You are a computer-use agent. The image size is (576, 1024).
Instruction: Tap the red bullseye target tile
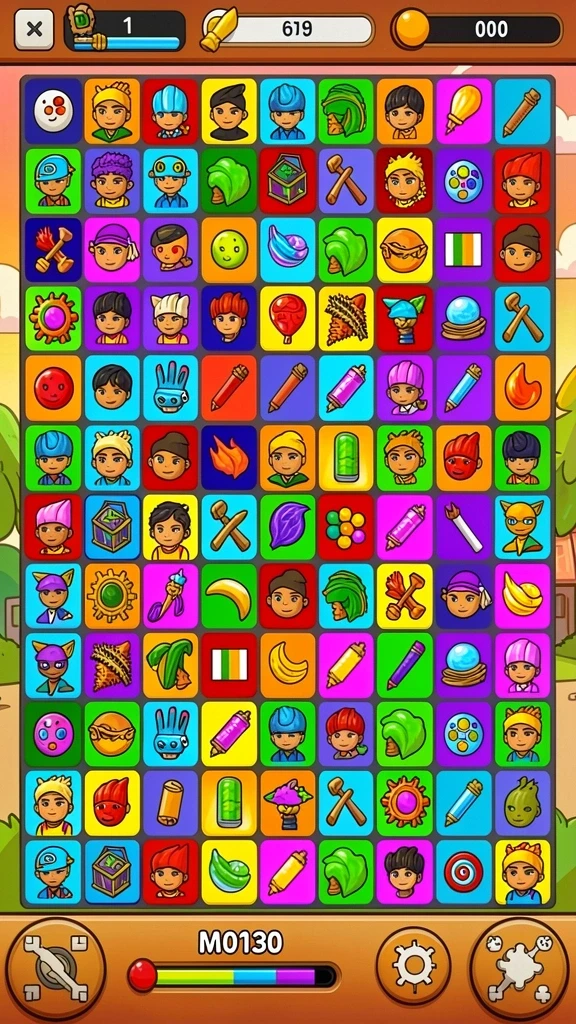click(464, 871)
